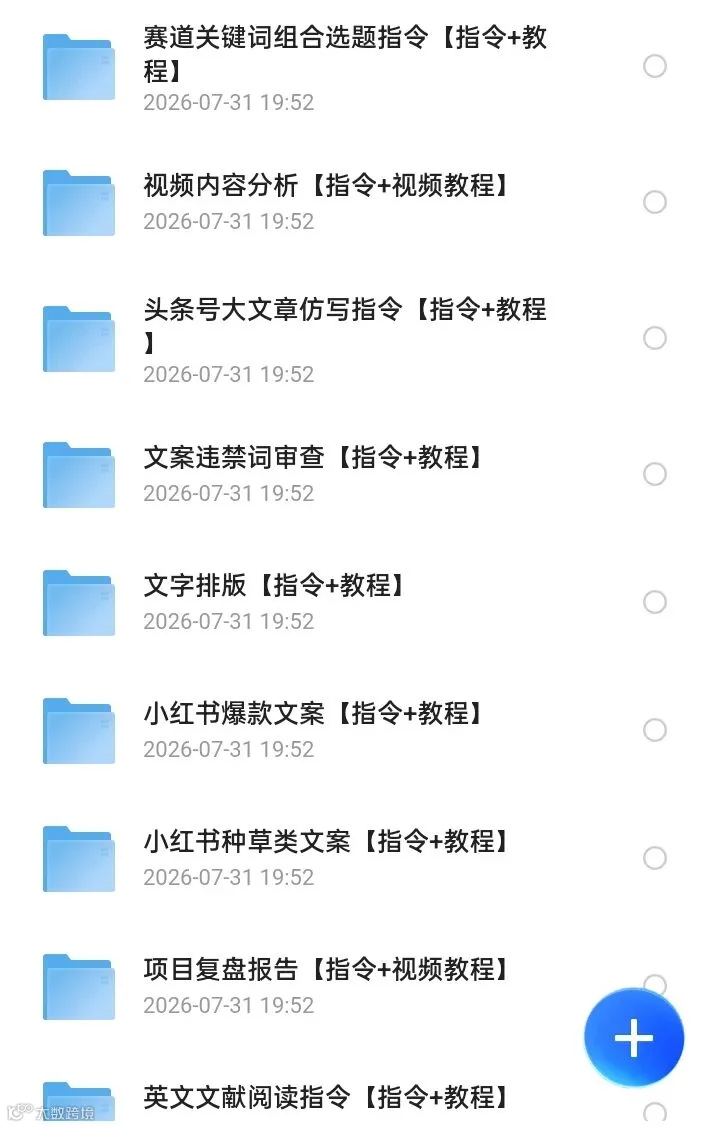Select the circle for 头条号大文章仿写指令 folder
Image resolution: width=719 pixels, height=1127 pixels.
tap(654, 338)
